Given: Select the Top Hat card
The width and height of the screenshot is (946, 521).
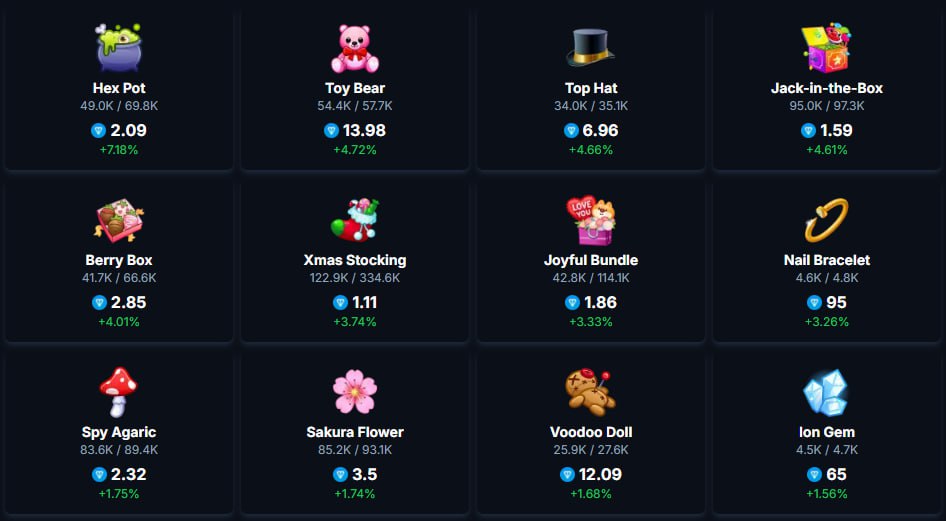Looking at the screenshot, I should (x=591, y=88).
